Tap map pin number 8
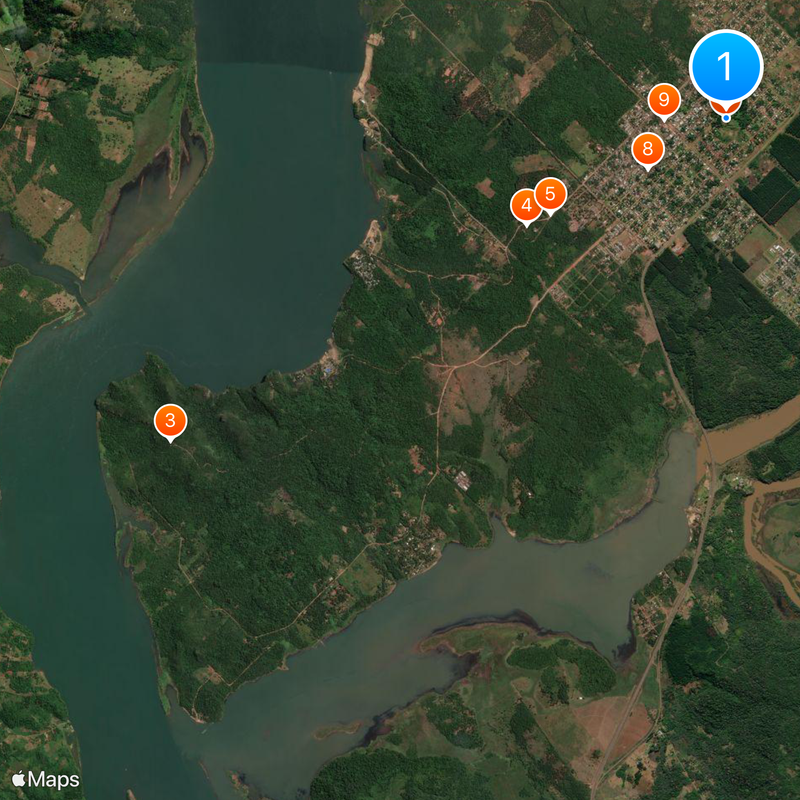 tap(648, 150)
